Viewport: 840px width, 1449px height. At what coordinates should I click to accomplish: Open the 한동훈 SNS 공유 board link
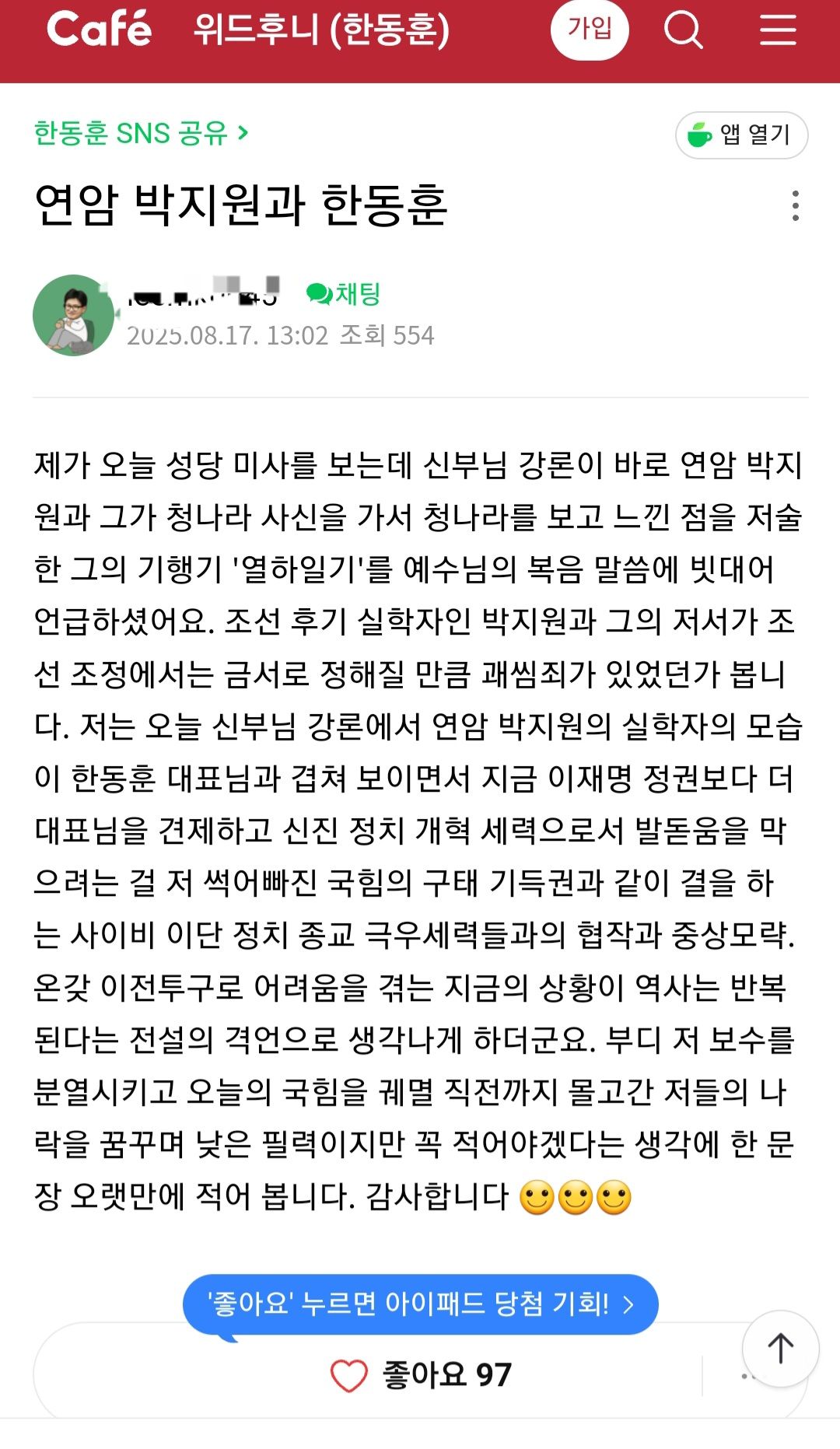[x=141, y=133]
